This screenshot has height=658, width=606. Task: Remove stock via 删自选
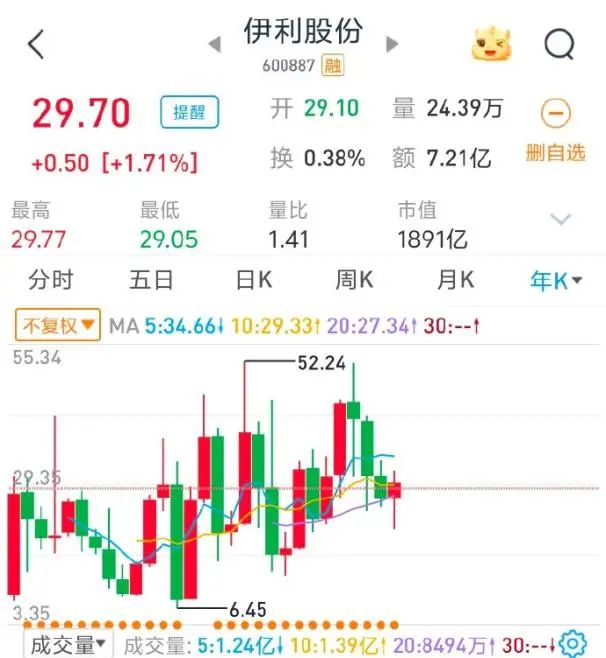coord(555,130)
